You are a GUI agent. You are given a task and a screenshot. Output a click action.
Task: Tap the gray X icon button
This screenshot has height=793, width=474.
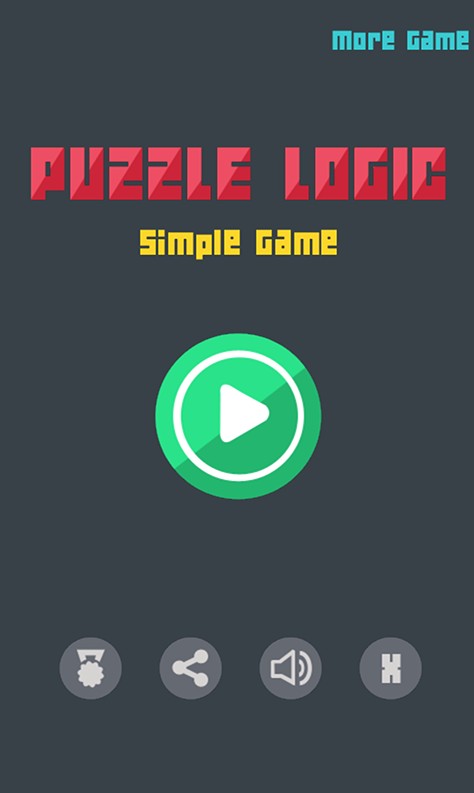point(391,668)
